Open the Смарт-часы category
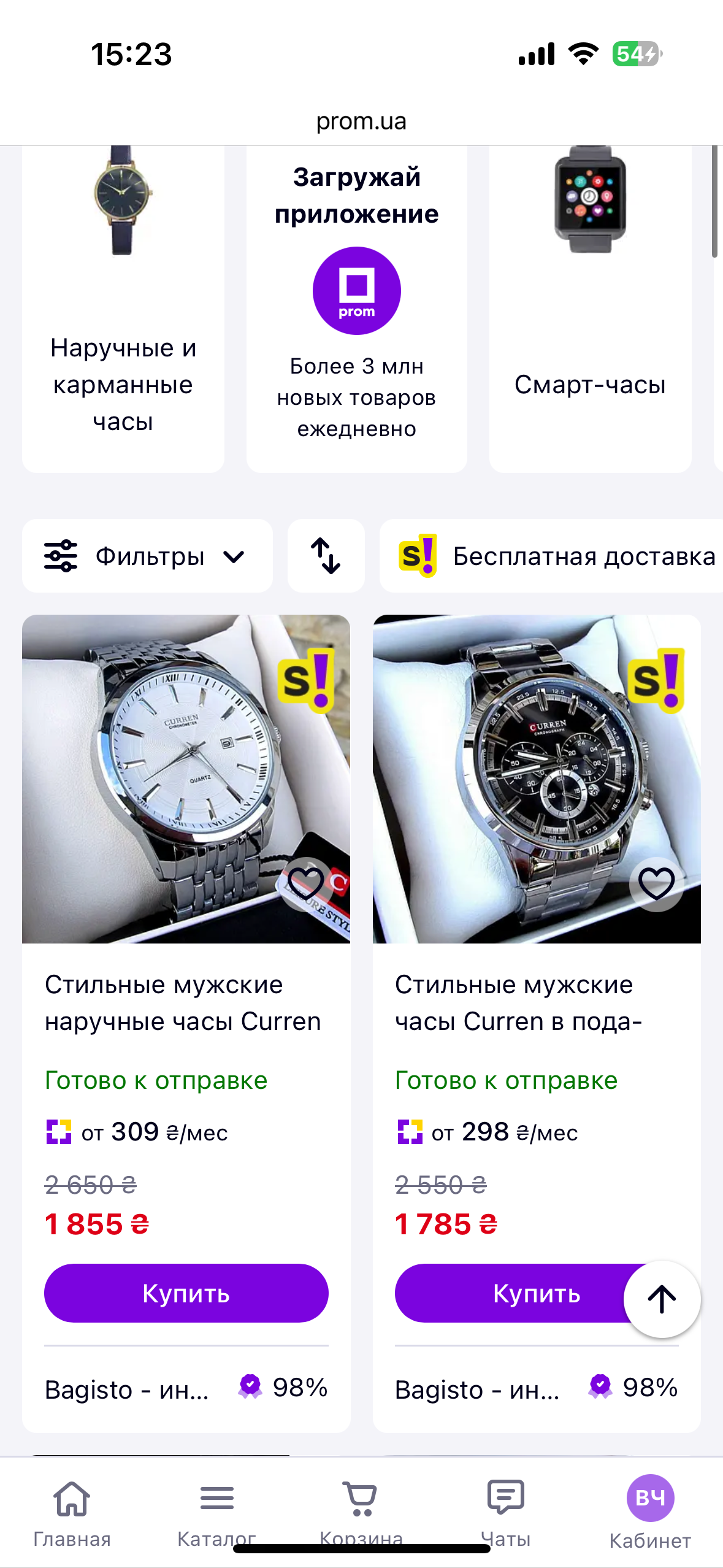 [590, 309]
